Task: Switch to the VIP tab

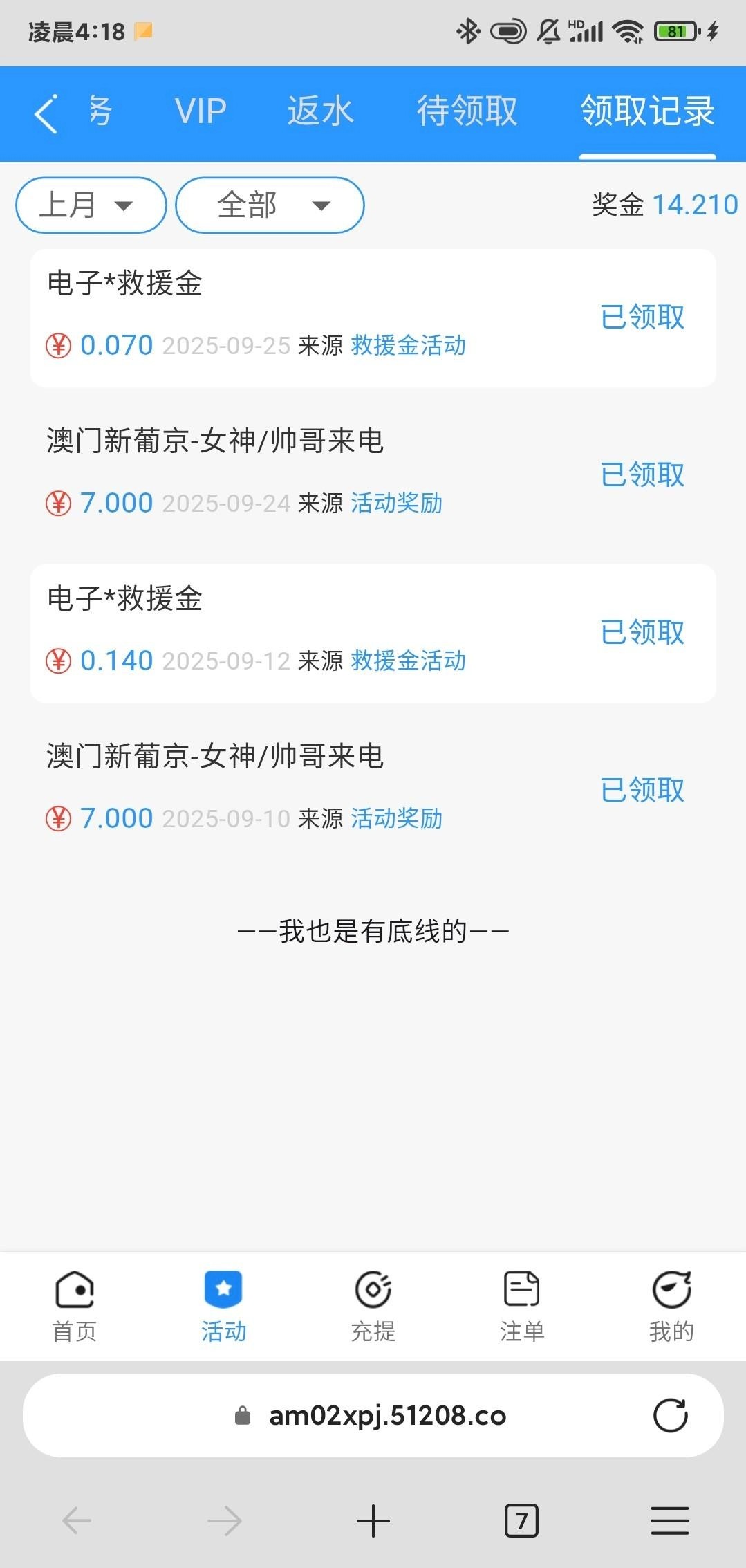Action: point(201,112)
